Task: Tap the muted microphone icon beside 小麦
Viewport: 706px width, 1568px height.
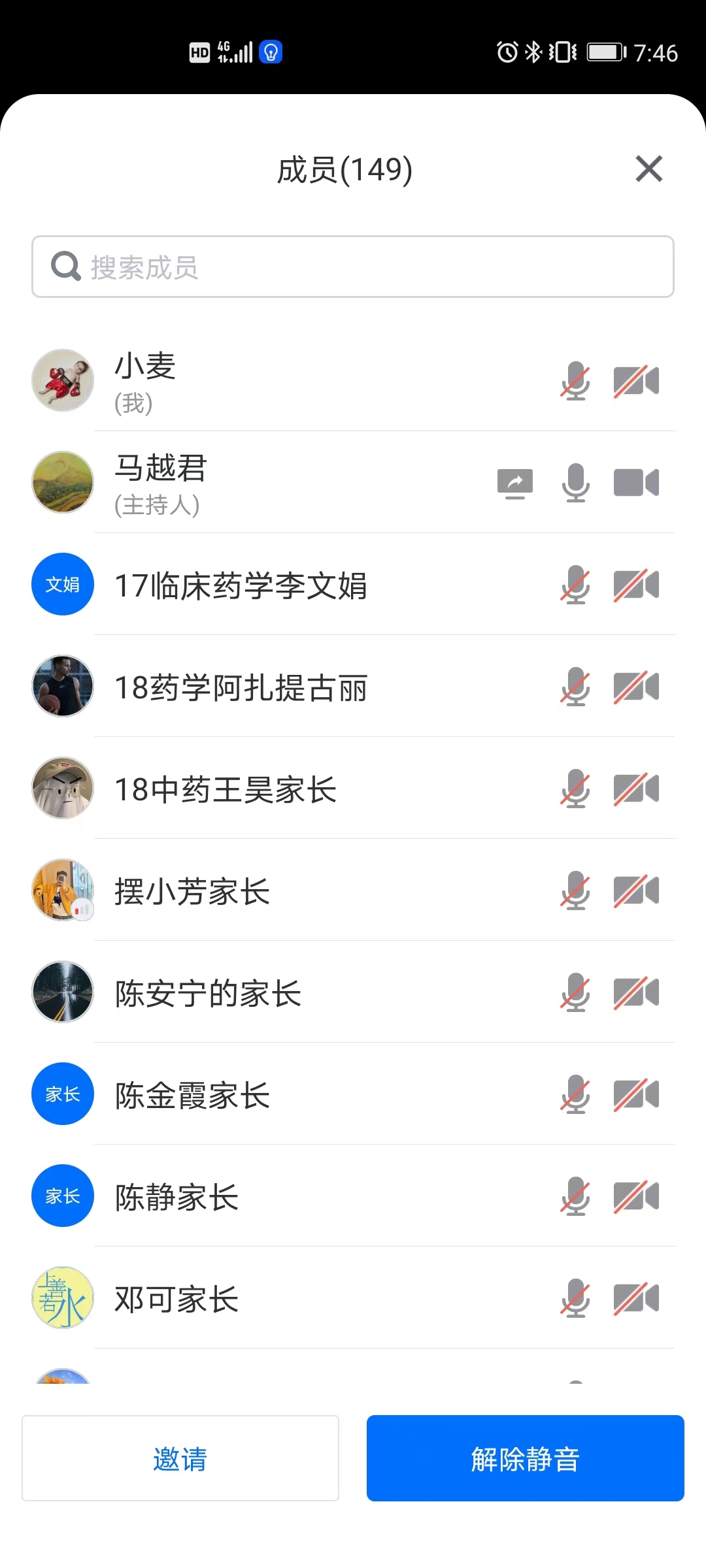Action: [x=575, y=382]
